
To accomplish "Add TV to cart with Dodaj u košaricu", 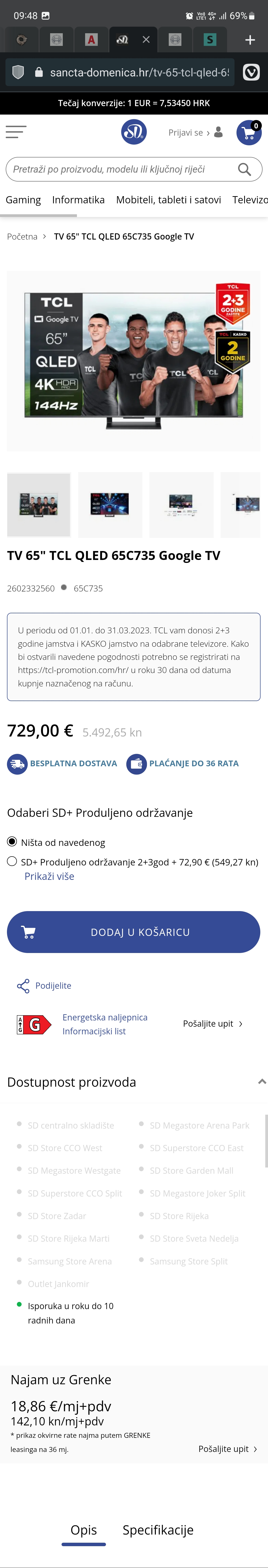I will point(134,932).
